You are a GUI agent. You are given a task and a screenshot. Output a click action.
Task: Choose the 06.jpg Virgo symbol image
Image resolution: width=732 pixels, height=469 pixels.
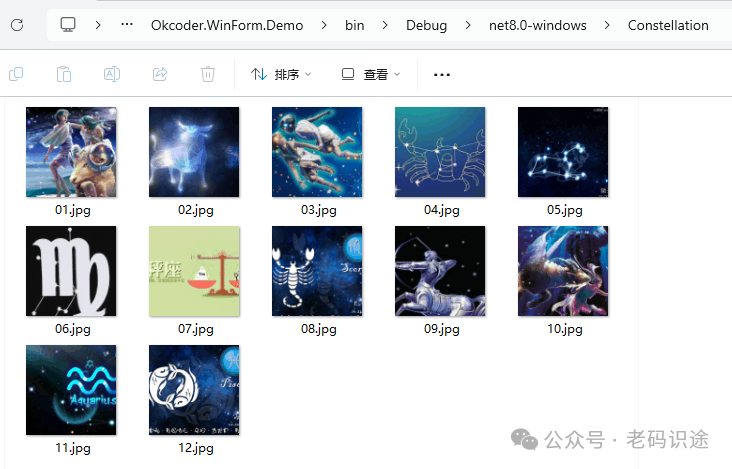click(71, 280)
